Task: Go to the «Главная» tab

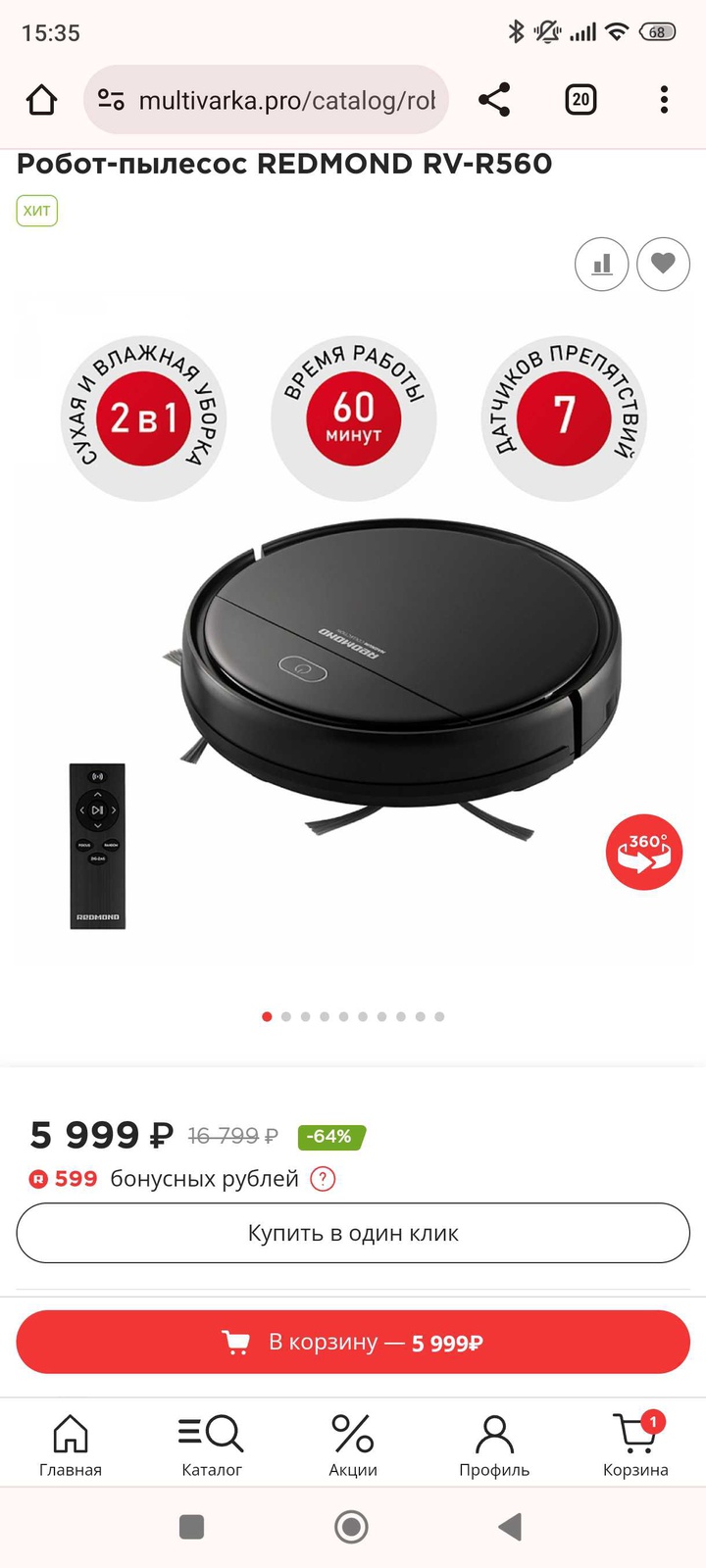Action: click(71, 1445)
